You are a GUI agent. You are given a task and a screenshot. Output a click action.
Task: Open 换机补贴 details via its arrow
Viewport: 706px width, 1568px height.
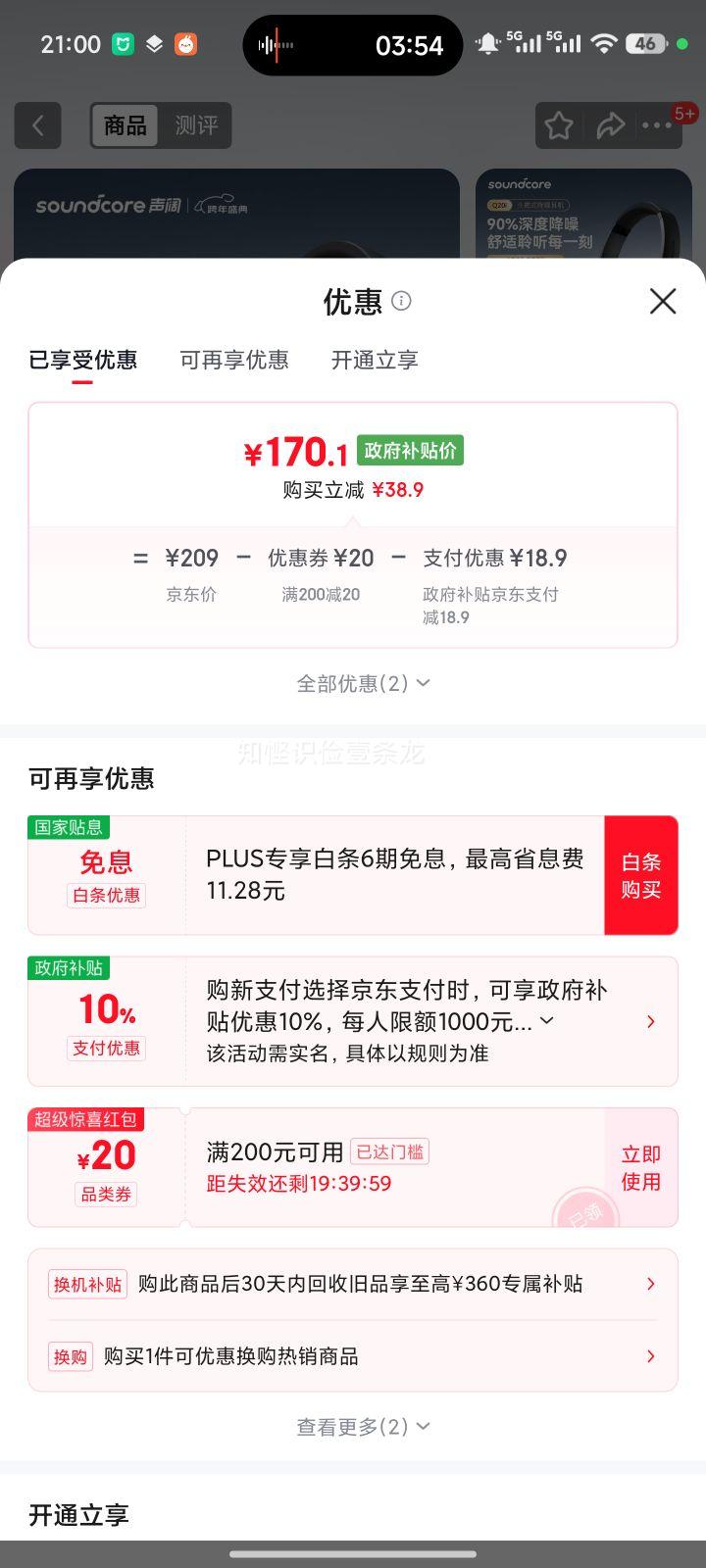pos(650,1284)
